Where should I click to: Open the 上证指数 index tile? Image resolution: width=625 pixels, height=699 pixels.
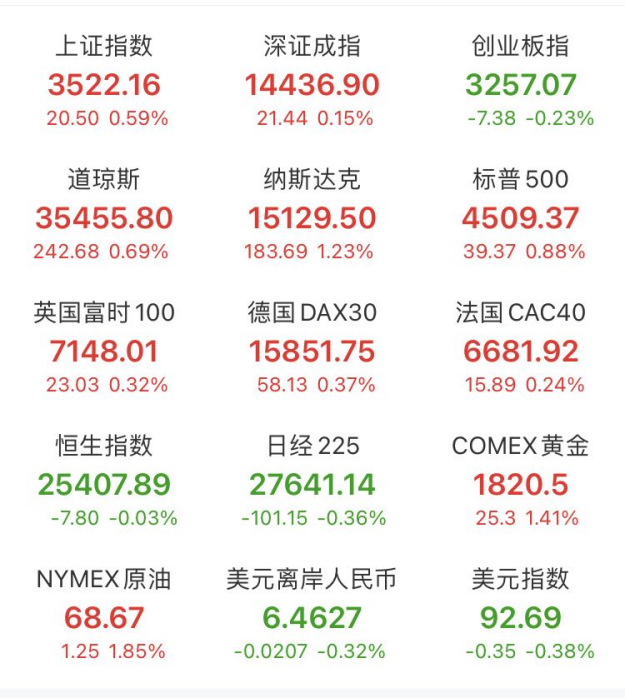(104, 84)
